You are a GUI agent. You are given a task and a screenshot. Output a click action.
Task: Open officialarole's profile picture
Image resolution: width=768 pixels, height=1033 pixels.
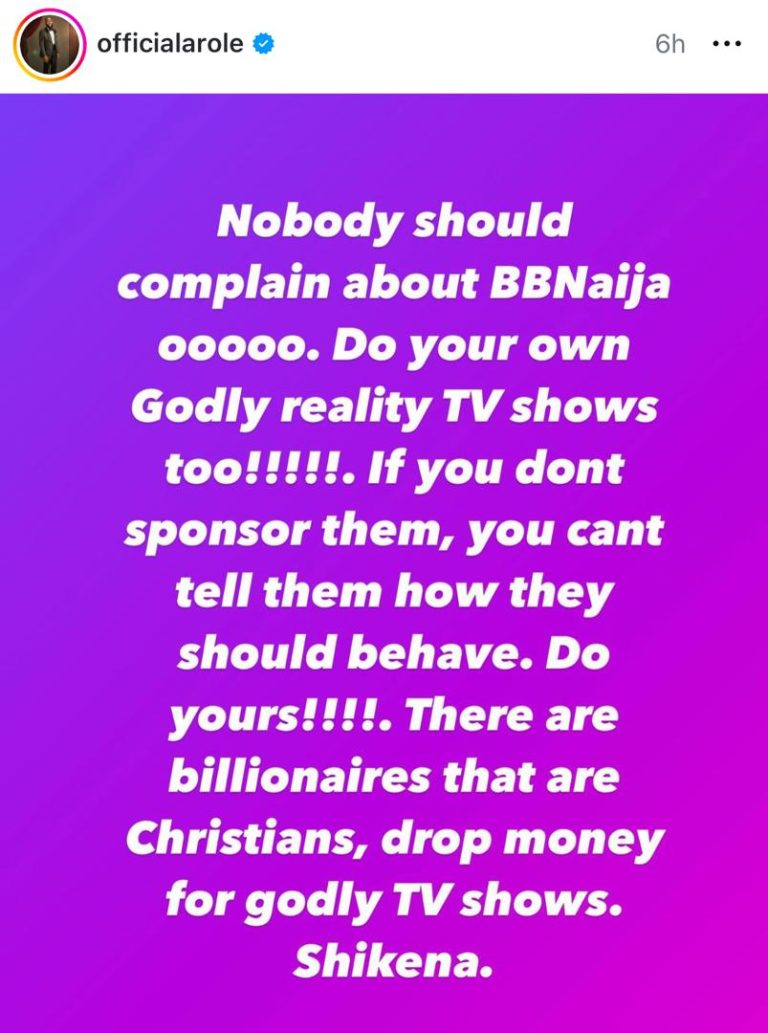(x=46, y=46)
